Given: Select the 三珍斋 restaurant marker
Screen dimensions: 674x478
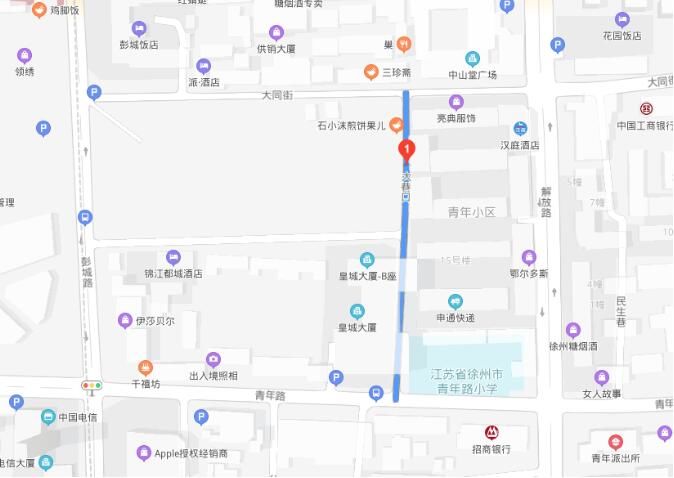Looking at the screenshot, I should pos(371,72).
